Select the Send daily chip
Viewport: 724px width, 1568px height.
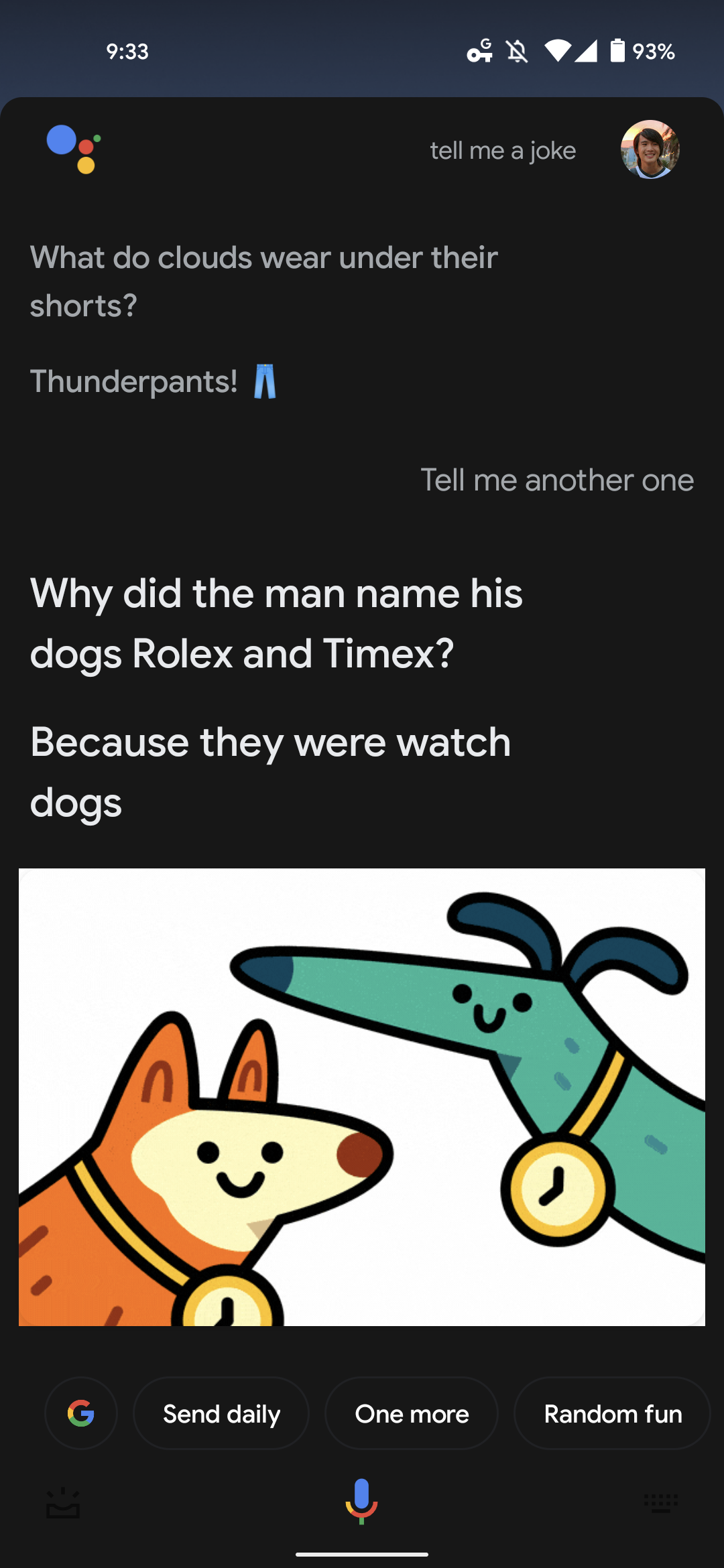click(221, 1413)
